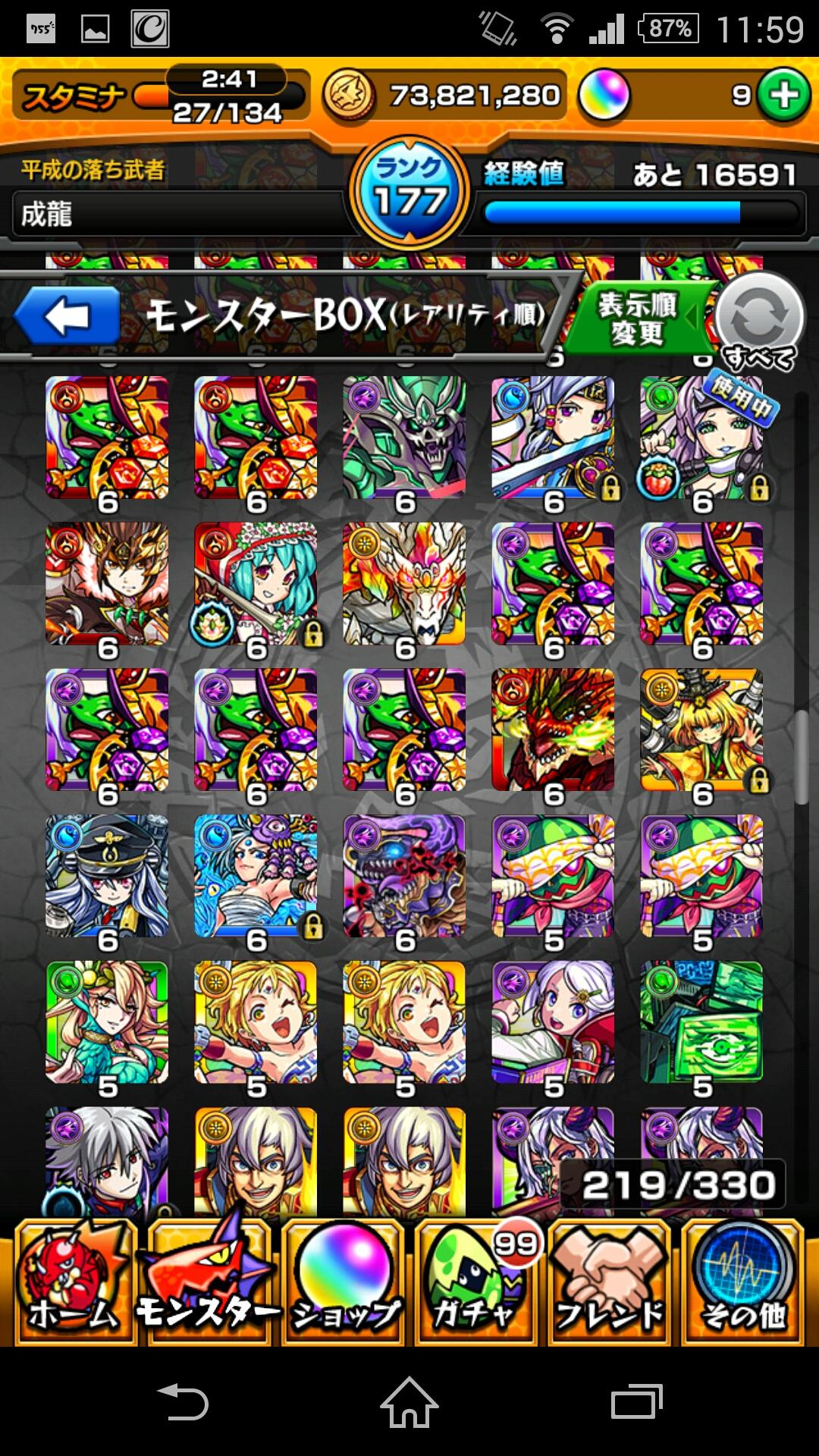This screenshot has width=819, height=1456.
Task: Go back using the blue arrow button
Action: pos(68,316)
